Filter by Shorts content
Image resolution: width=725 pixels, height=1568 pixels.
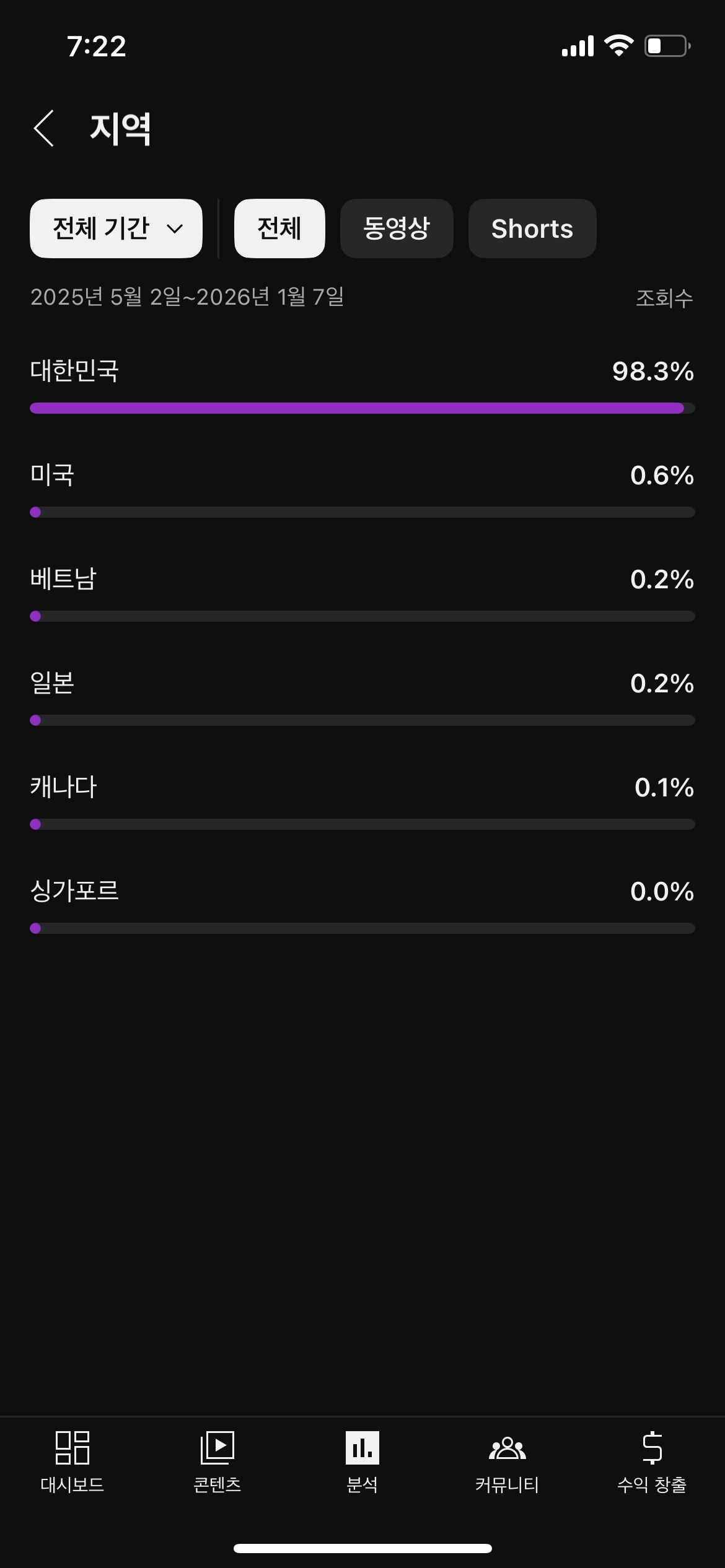click(532, 229)
